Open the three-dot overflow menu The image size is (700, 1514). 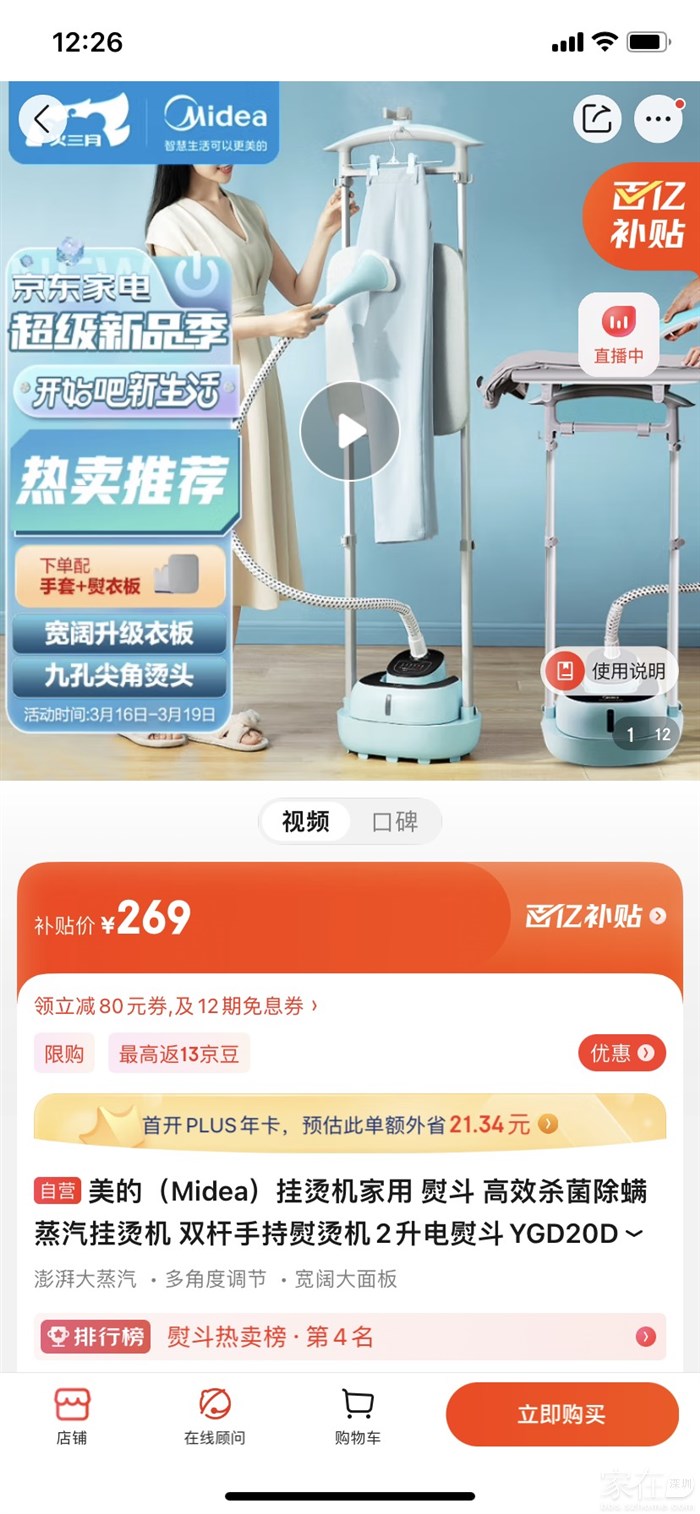tap(658, 120)
